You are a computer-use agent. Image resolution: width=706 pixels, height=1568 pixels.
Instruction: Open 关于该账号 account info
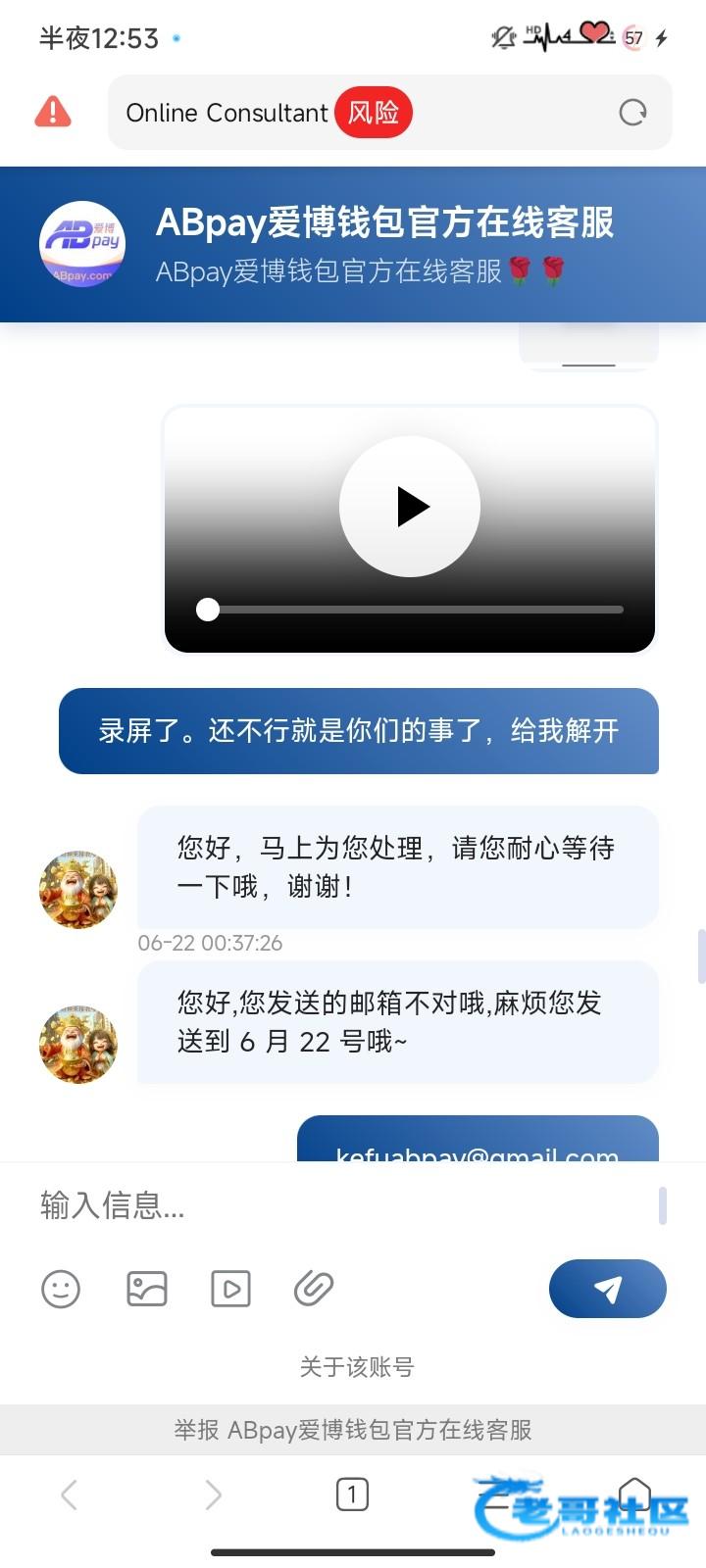coord(356,1366)
